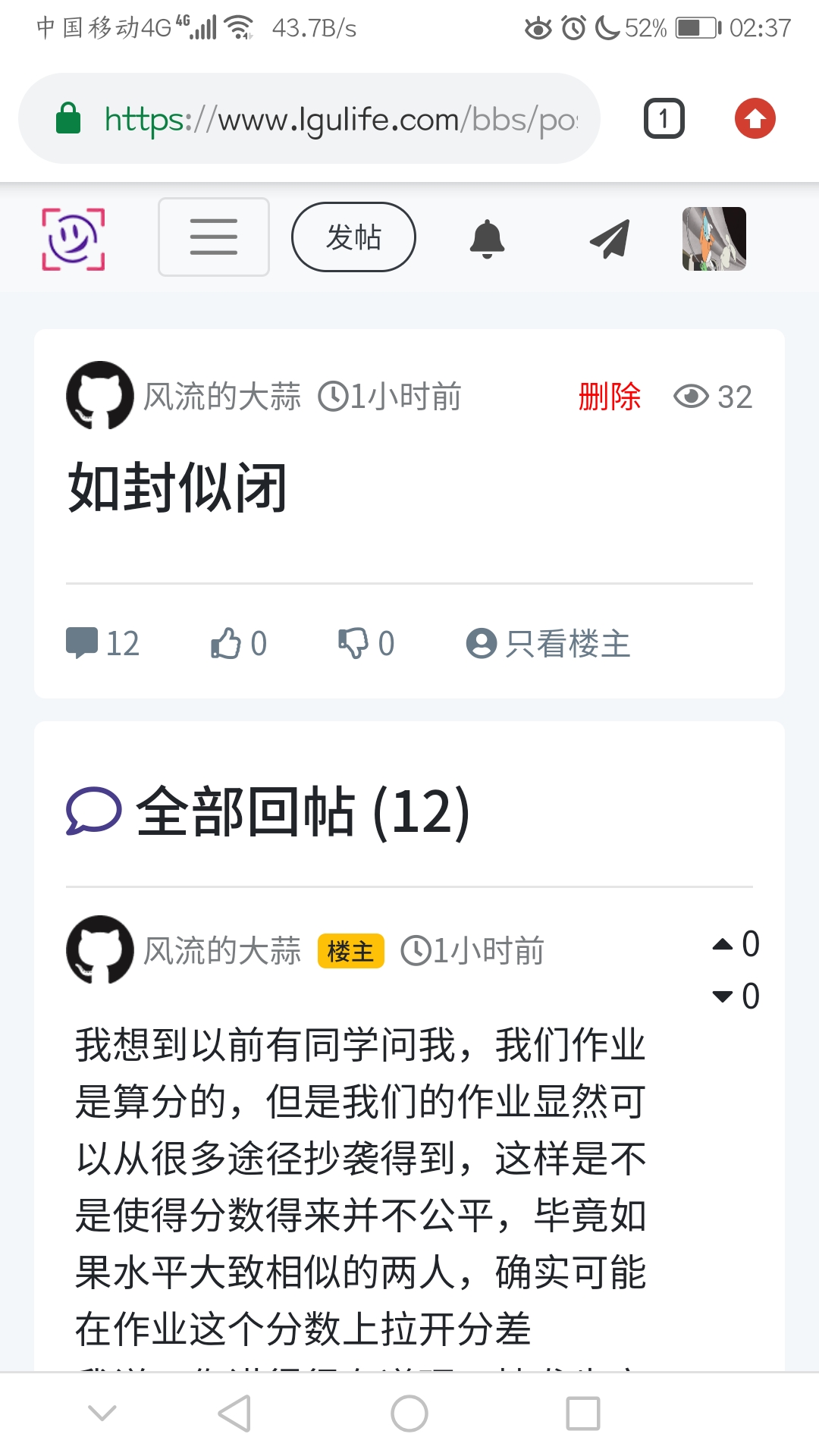Delete this post with 删除

[609, 397]
